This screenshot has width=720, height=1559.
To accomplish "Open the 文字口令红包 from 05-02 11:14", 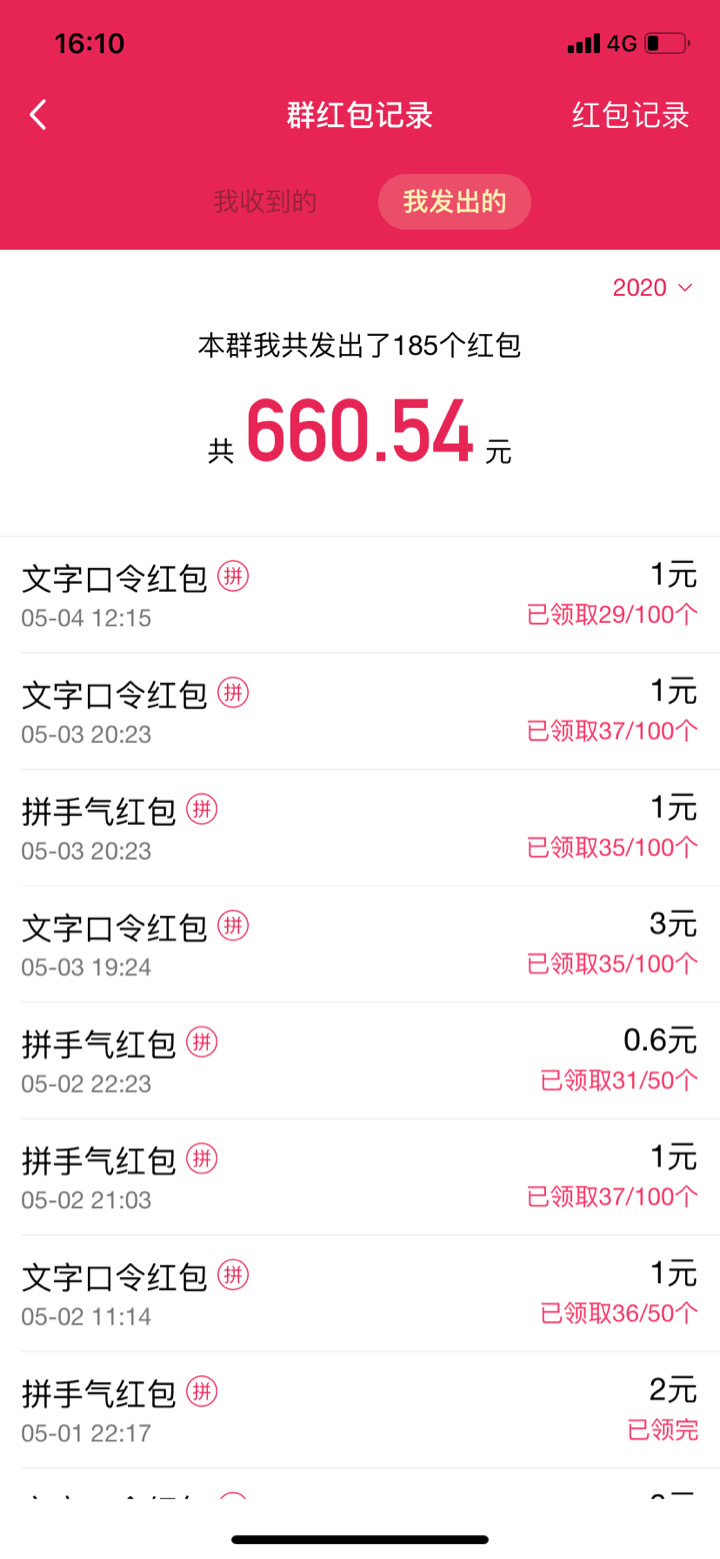I will [x=360, y=1293].
